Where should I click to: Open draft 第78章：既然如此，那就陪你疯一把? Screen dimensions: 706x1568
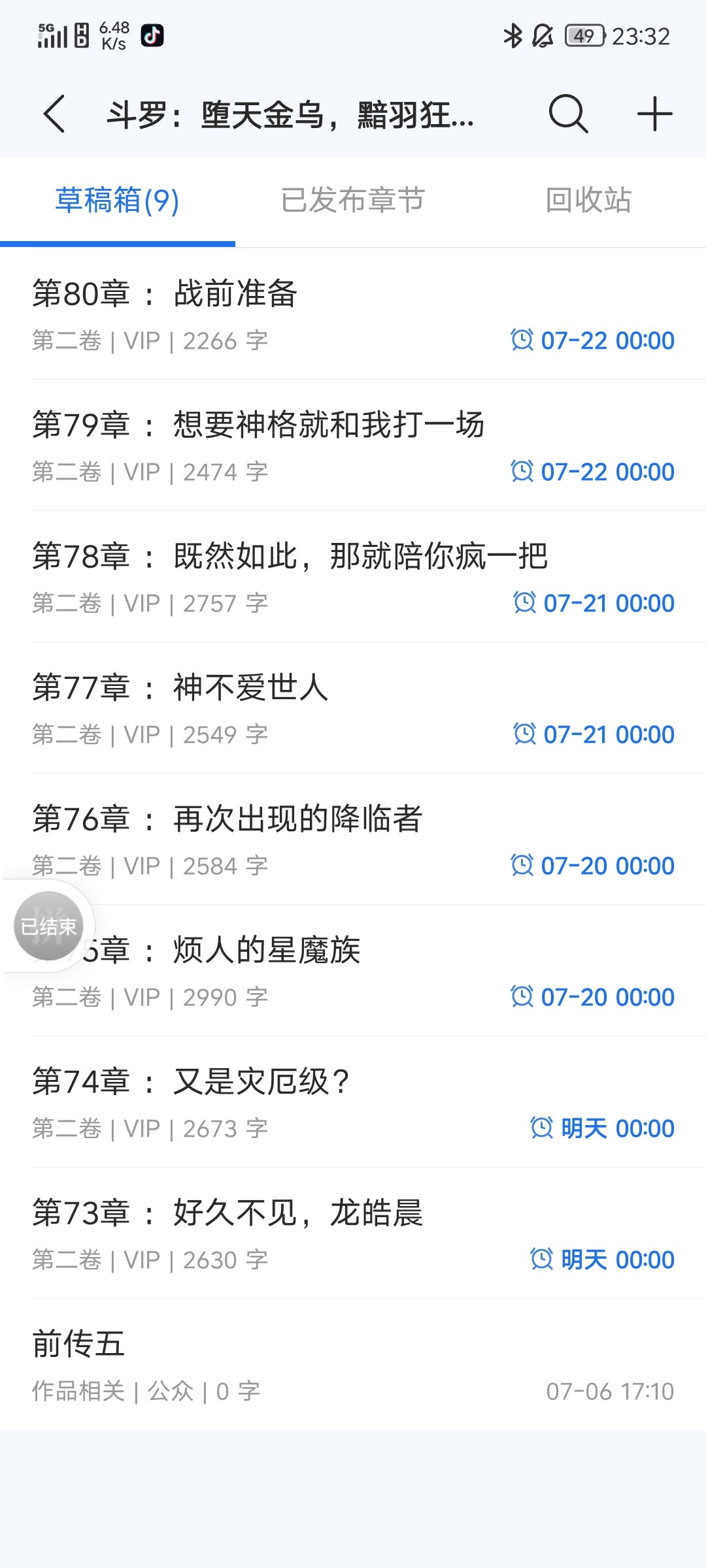[x=353, y=577]
